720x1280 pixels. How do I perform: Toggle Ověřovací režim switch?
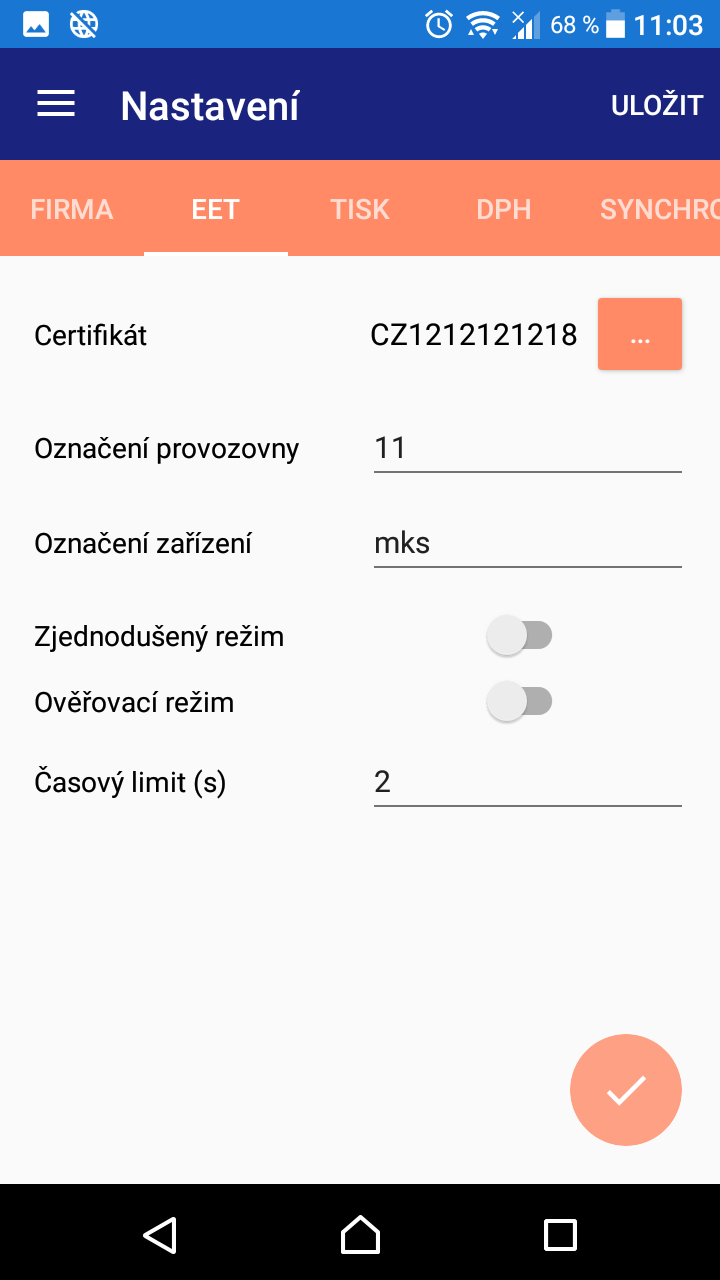tap(519, 702)
